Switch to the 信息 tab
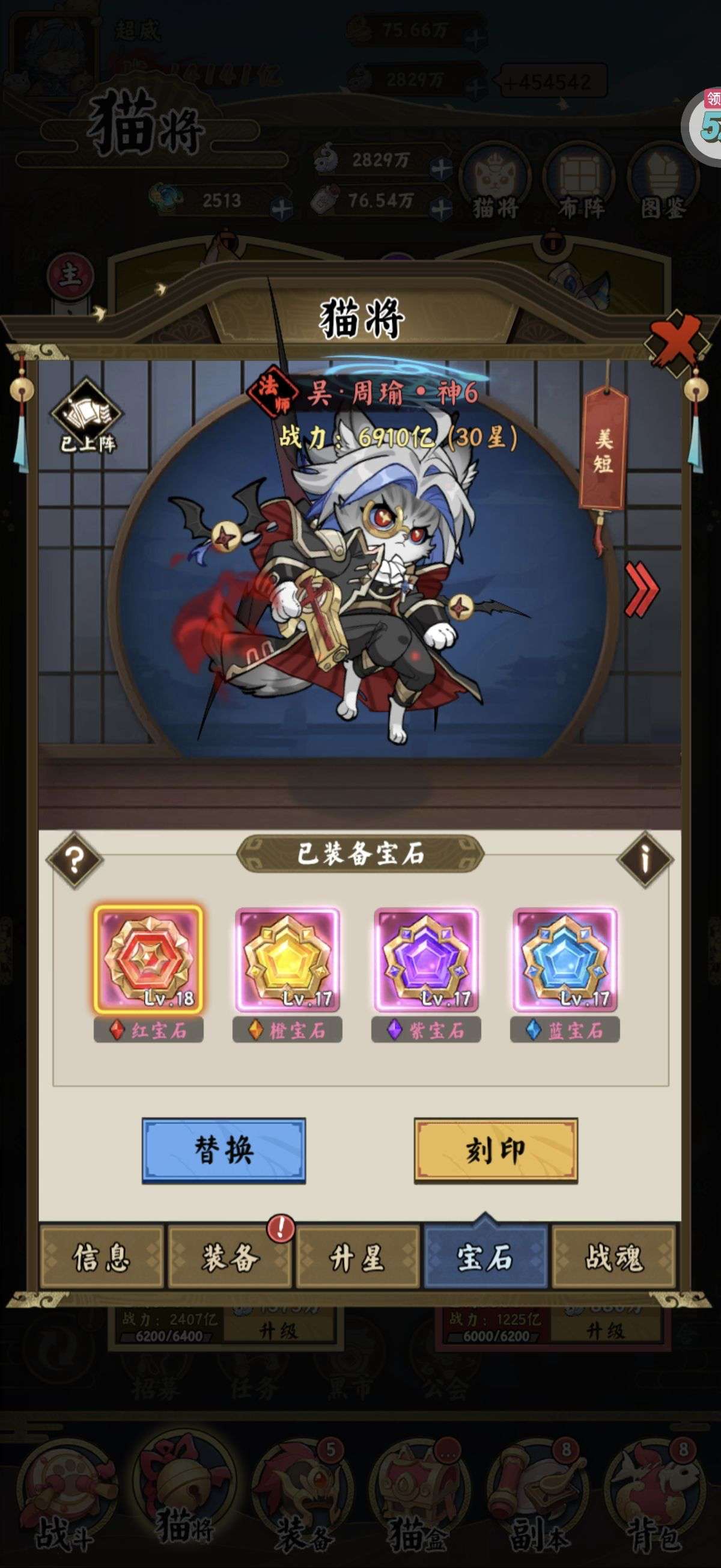This screenshot has height=1568, width=721. [x=102, y=1258]
